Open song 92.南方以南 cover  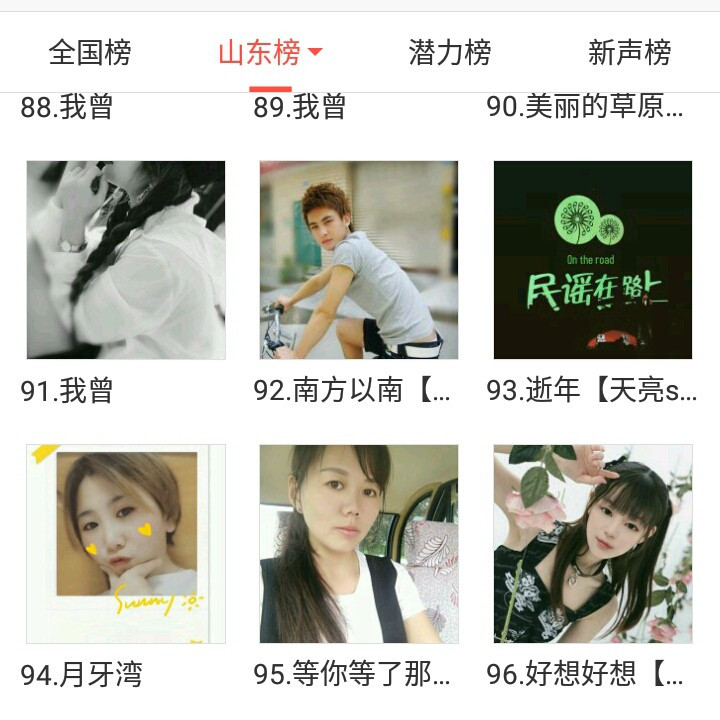click(x=359, y=260)
